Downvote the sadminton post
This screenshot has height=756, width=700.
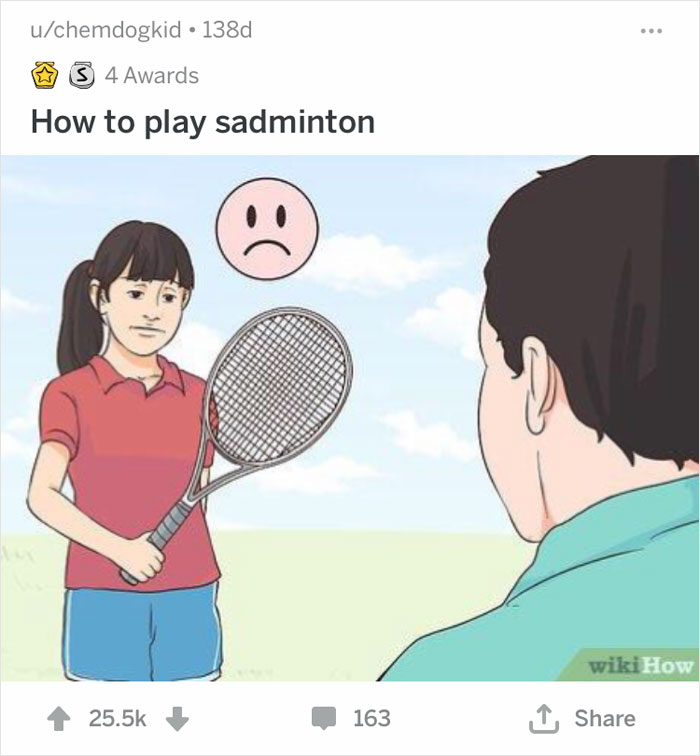click(177, 718)
